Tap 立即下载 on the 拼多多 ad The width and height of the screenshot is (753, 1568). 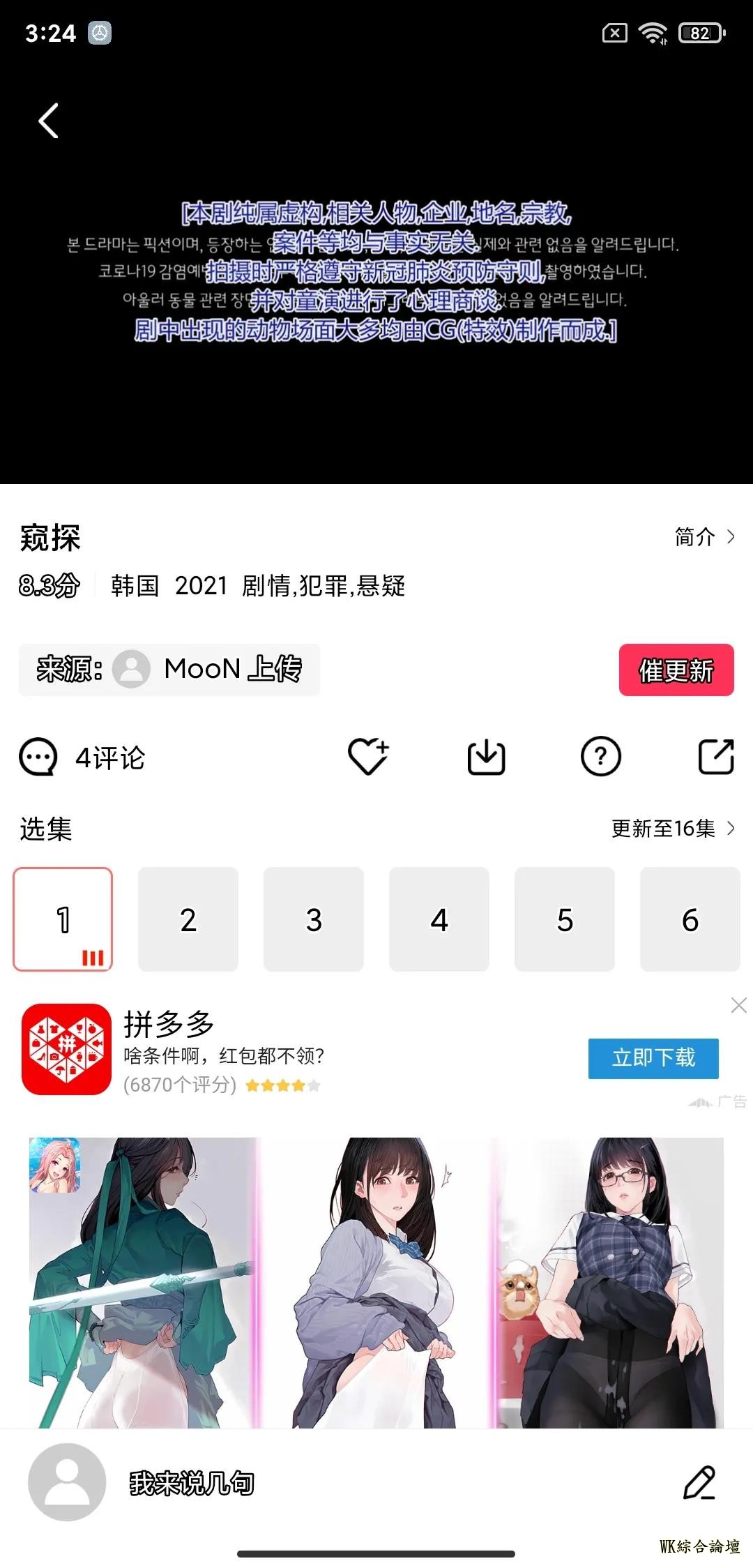[653, 1058]
